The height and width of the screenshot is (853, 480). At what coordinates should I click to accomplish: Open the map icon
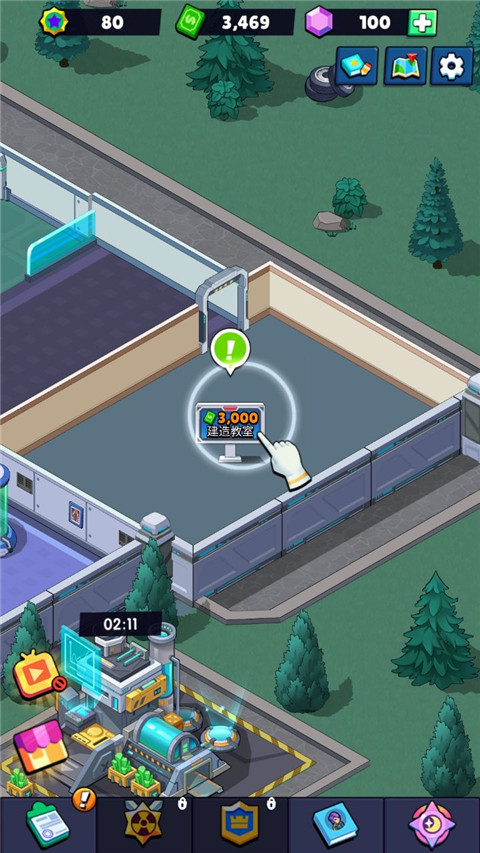pos(405,66)
